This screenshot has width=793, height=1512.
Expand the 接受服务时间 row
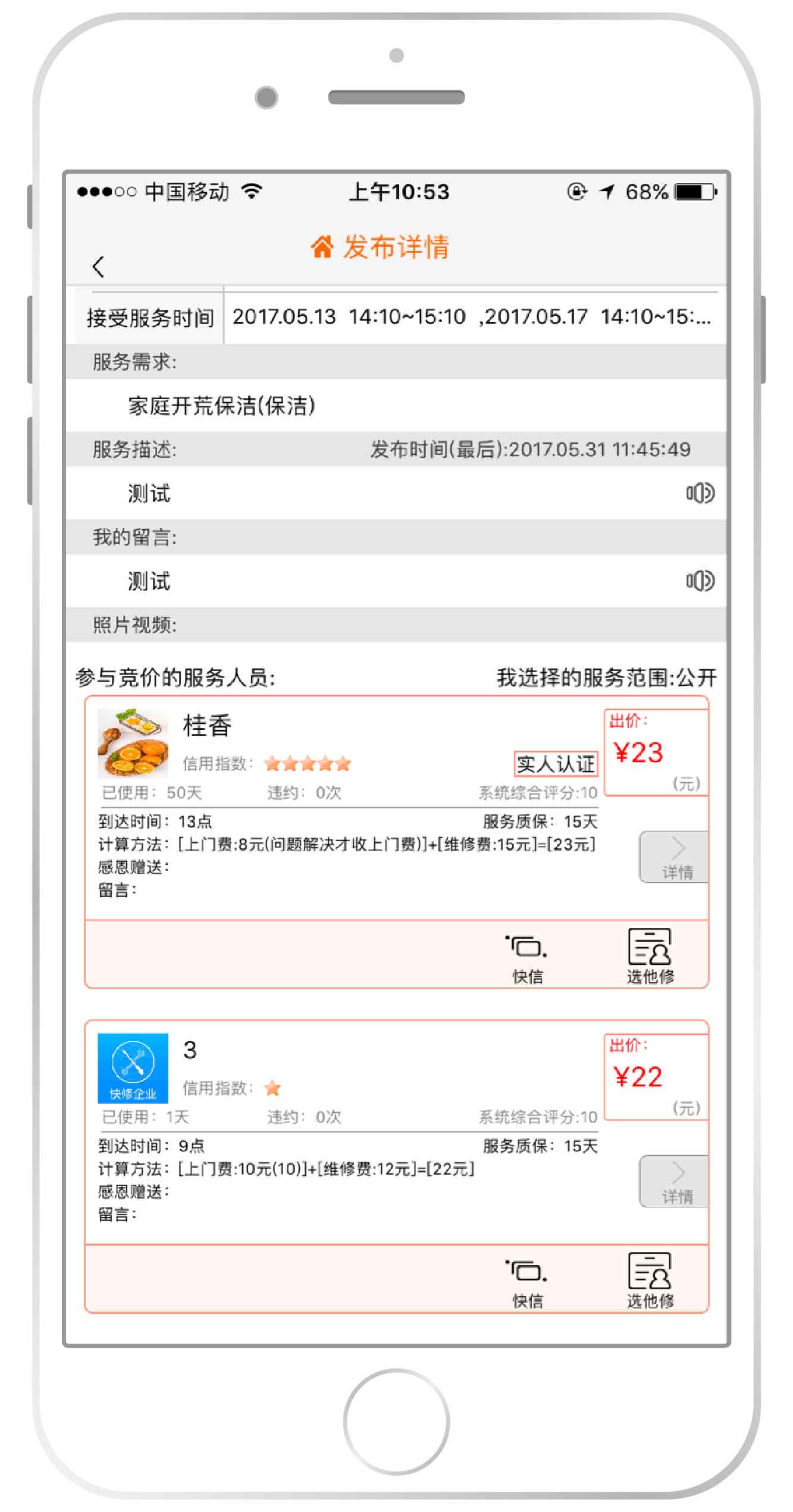coord(471,316)
